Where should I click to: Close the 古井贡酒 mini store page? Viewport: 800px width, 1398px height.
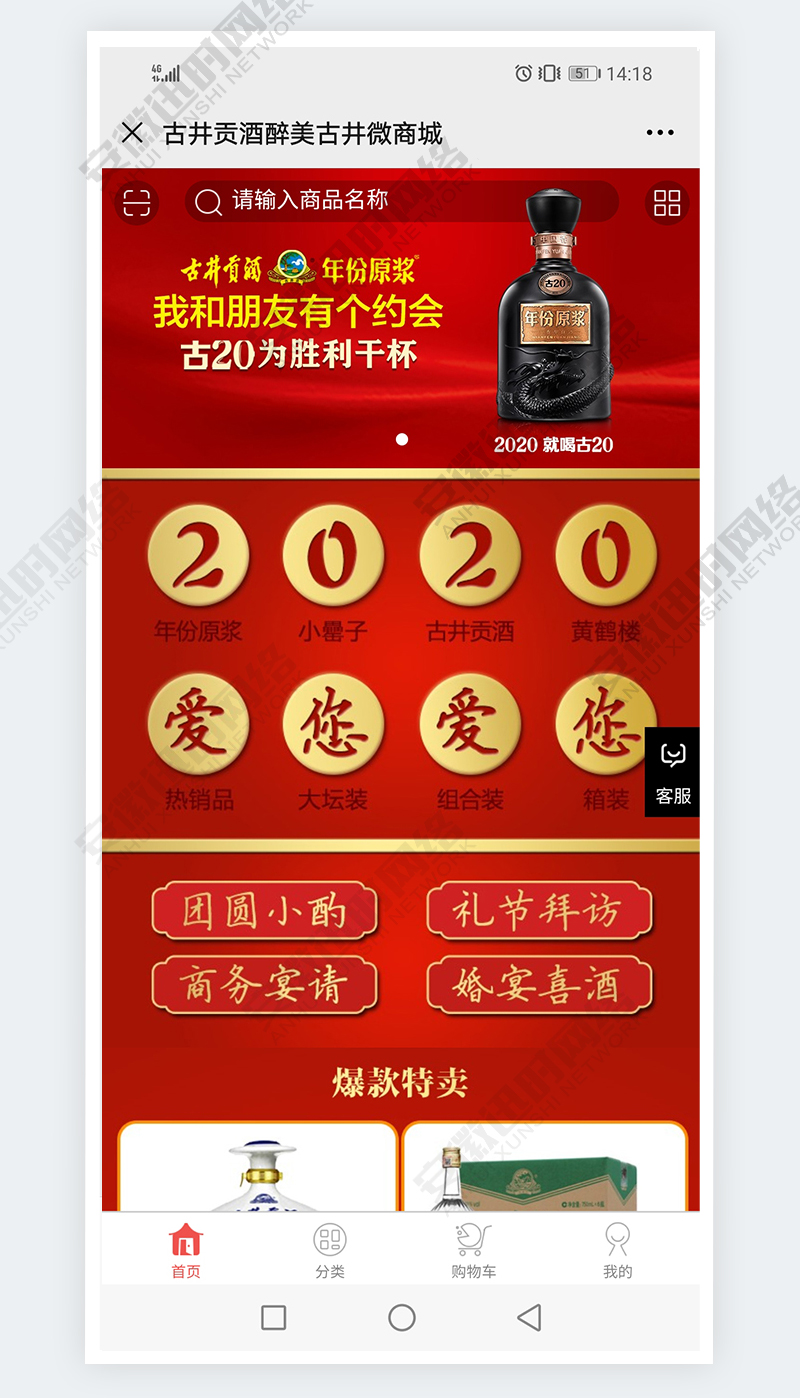click(x=132, y=133)
